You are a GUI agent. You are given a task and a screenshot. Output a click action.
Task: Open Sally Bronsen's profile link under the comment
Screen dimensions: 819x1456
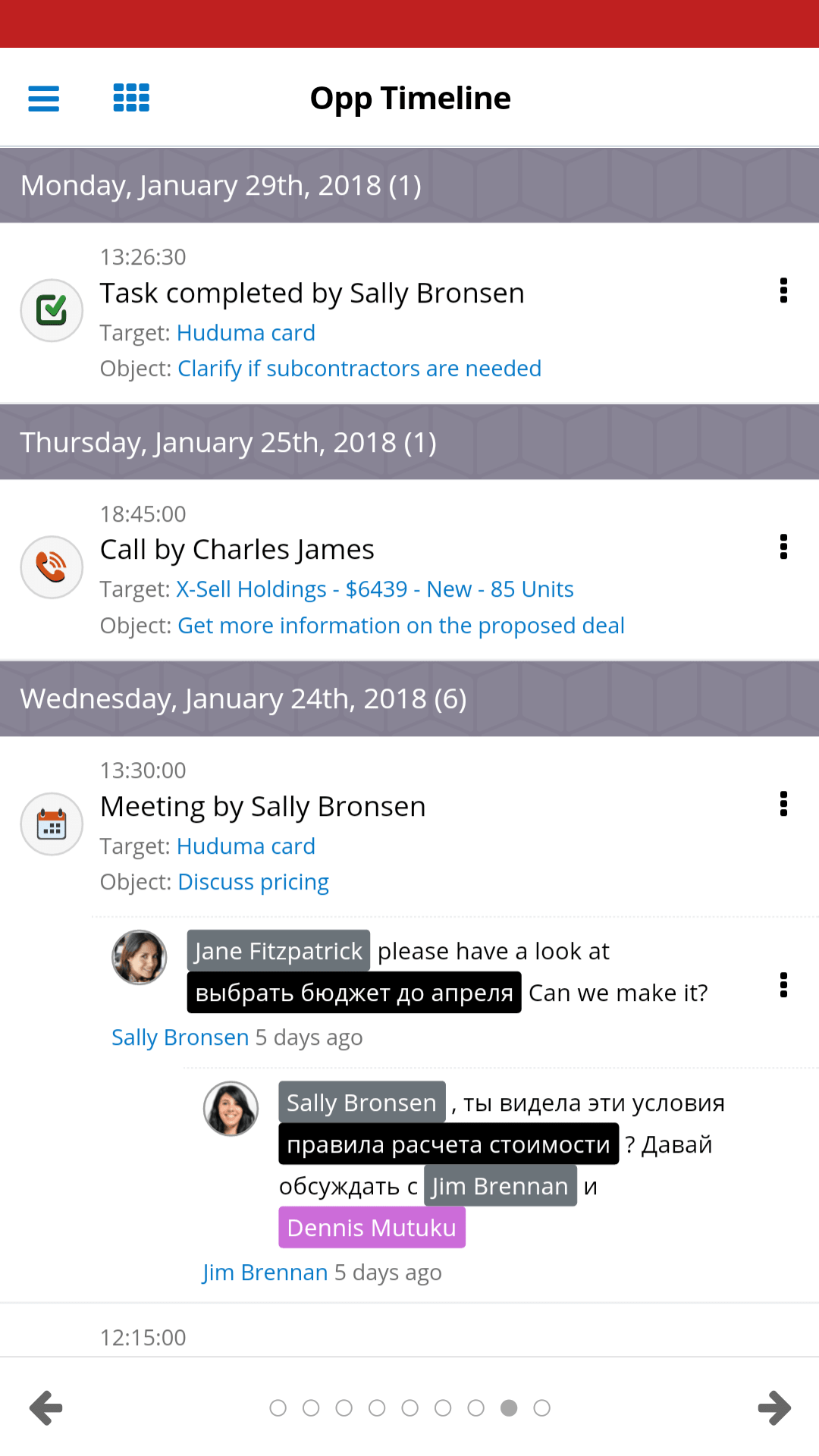180,1037
